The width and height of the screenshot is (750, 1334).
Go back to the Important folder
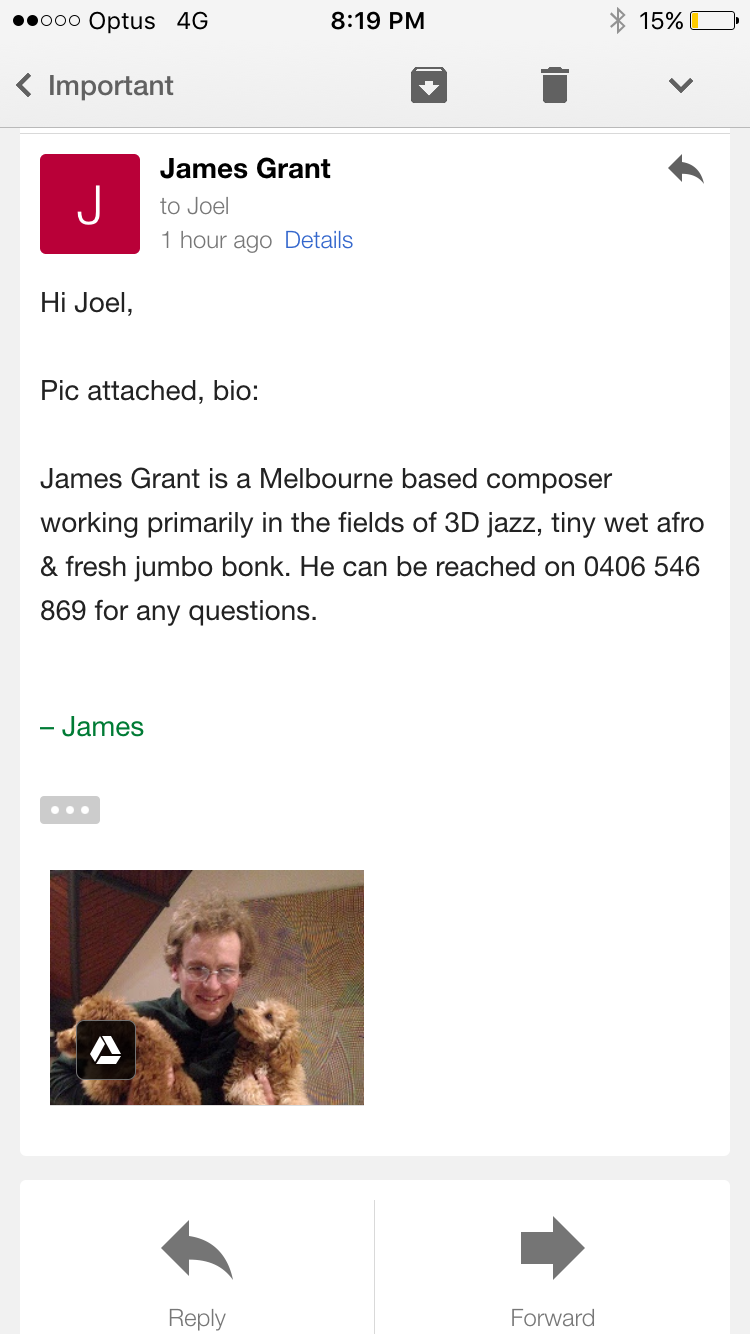coord(95,86)
